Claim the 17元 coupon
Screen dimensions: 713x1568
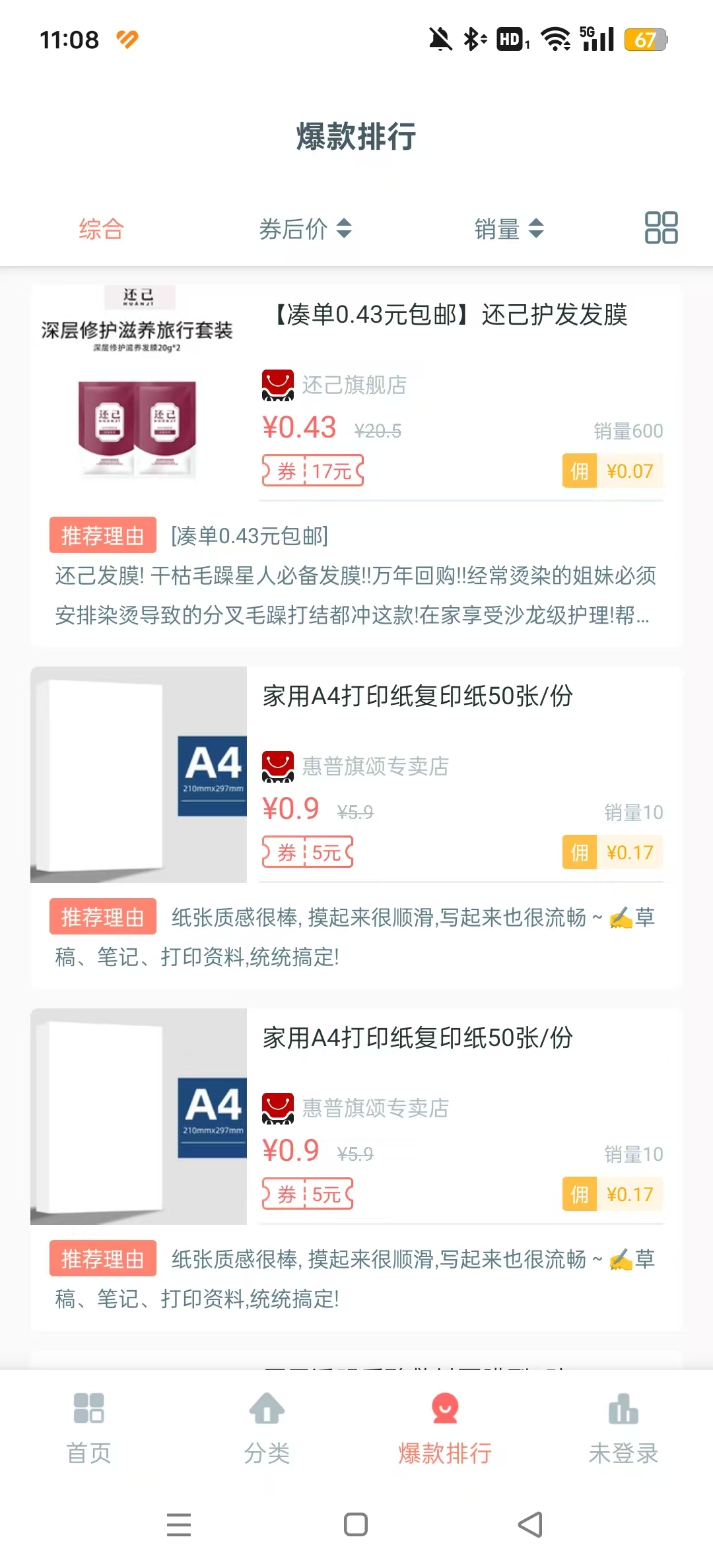[313, 471]
